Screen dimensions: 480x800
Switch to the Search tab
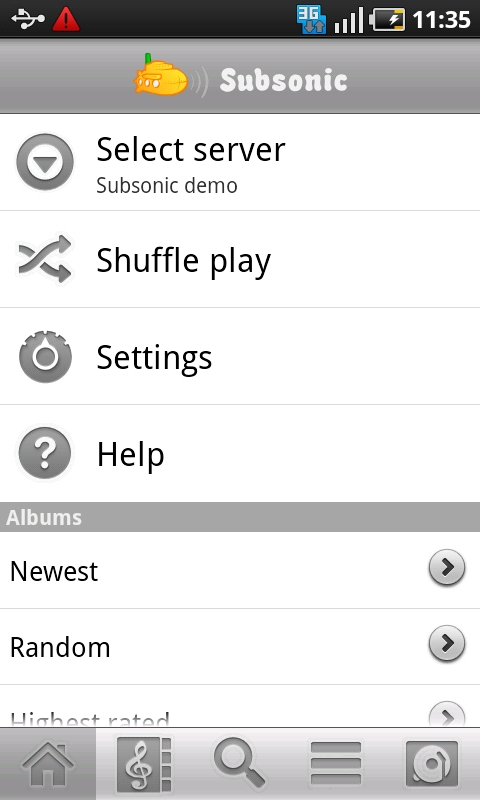[240, 764]
